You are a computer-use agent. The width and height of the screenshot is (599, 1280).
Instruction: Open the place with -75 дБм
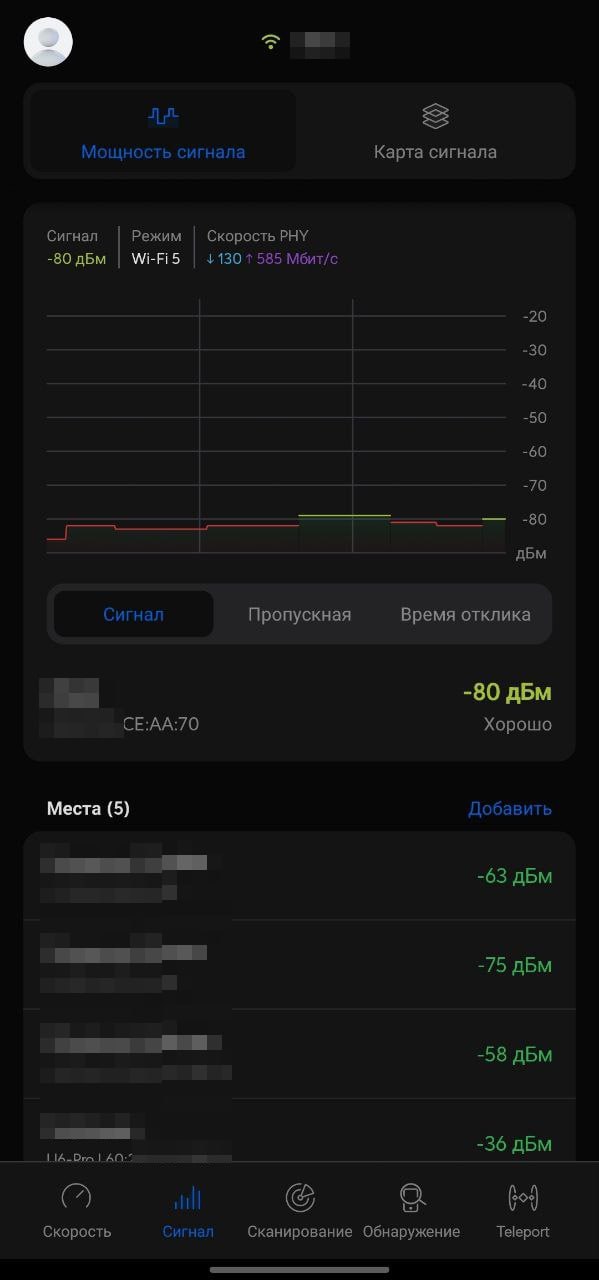pos(299,965)
